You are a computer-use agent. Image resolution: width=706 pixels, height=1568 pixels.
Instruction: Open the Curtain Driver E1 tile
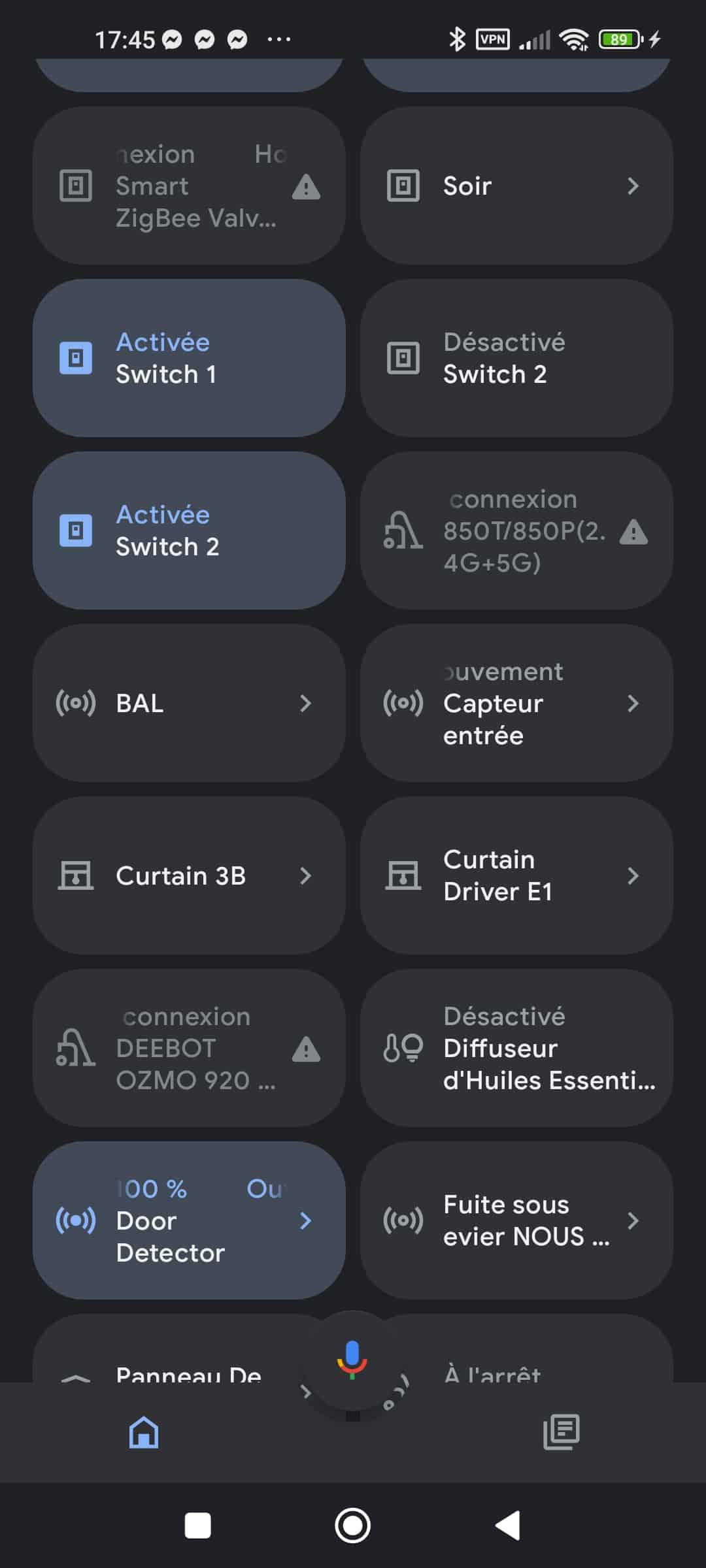(x=516, y=875)
